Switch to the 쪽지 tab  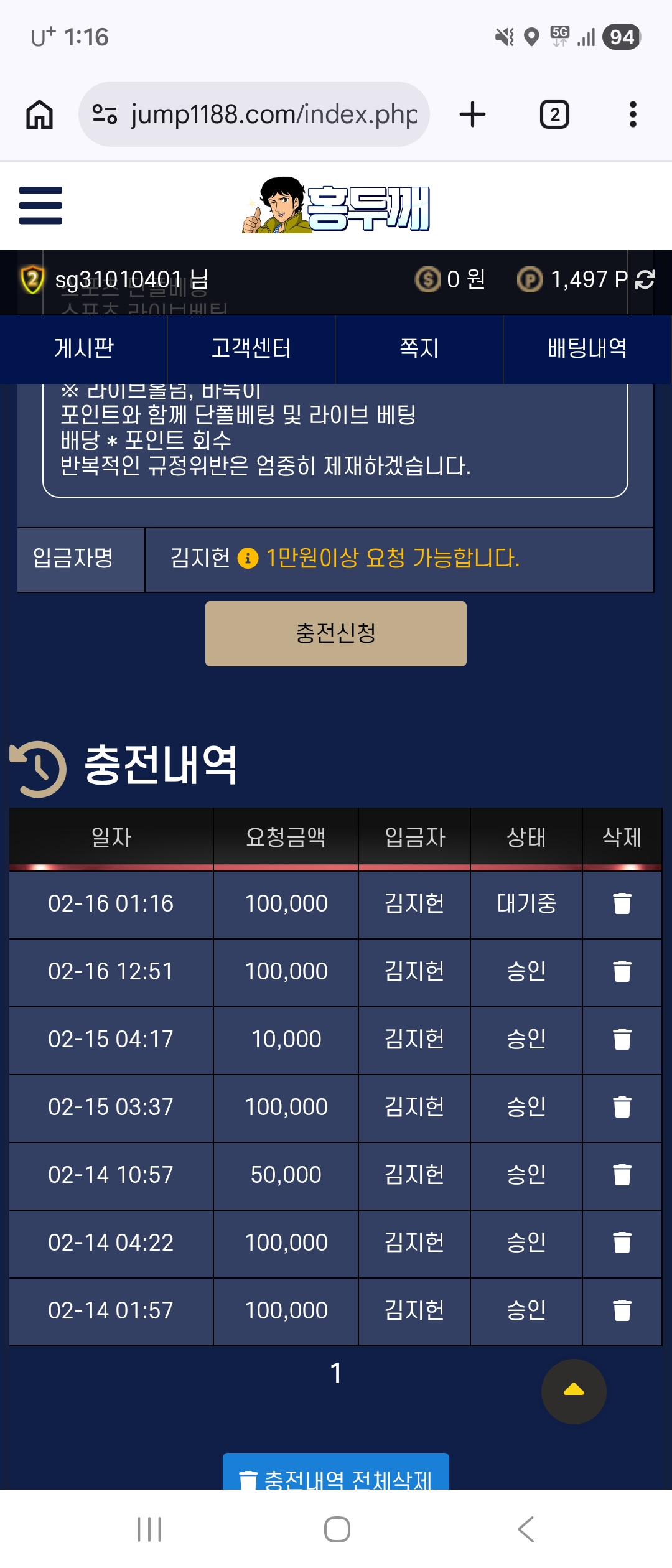[419, 348]
